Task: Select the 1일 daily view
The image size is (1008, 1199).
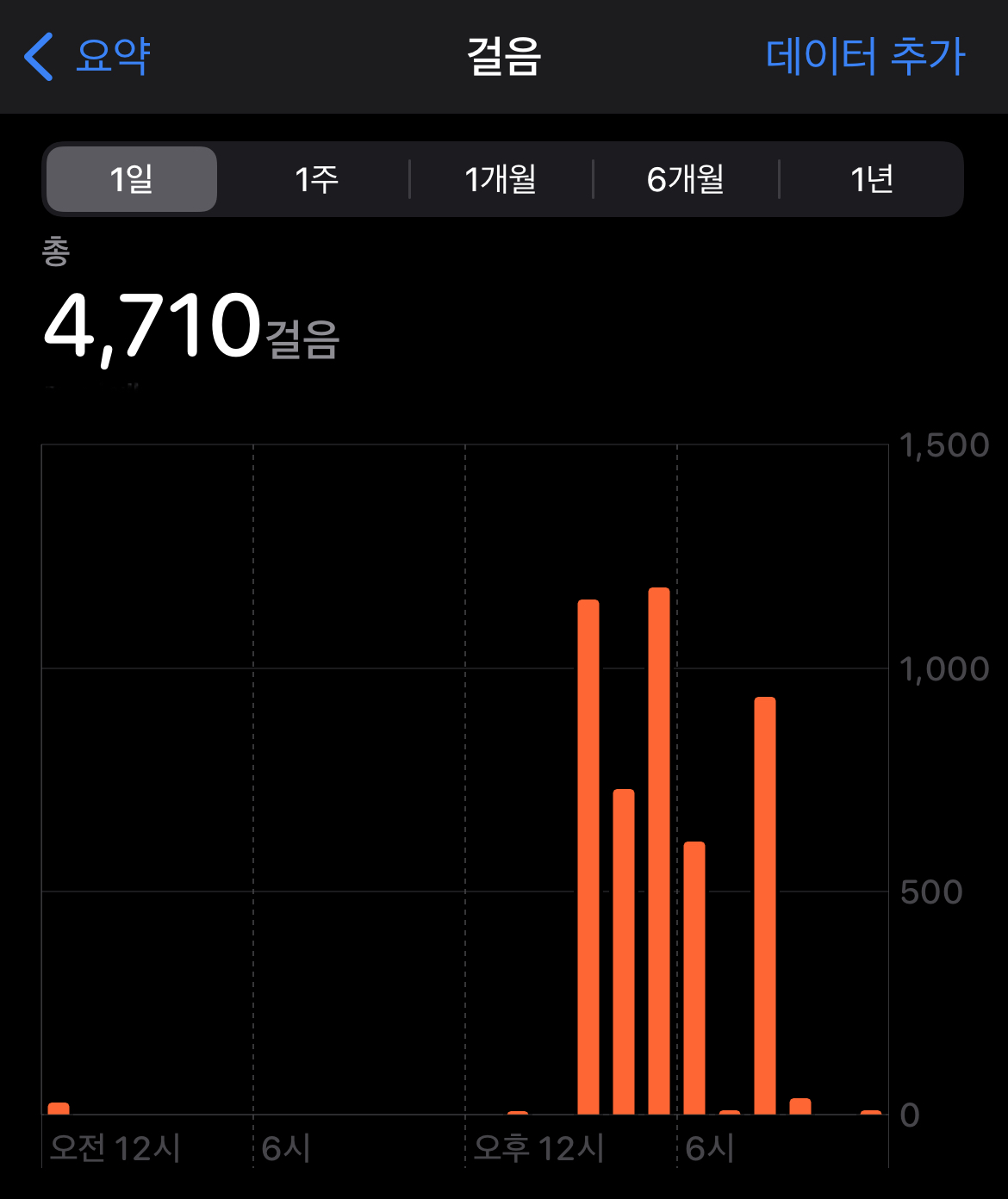Action: (132, 179)
